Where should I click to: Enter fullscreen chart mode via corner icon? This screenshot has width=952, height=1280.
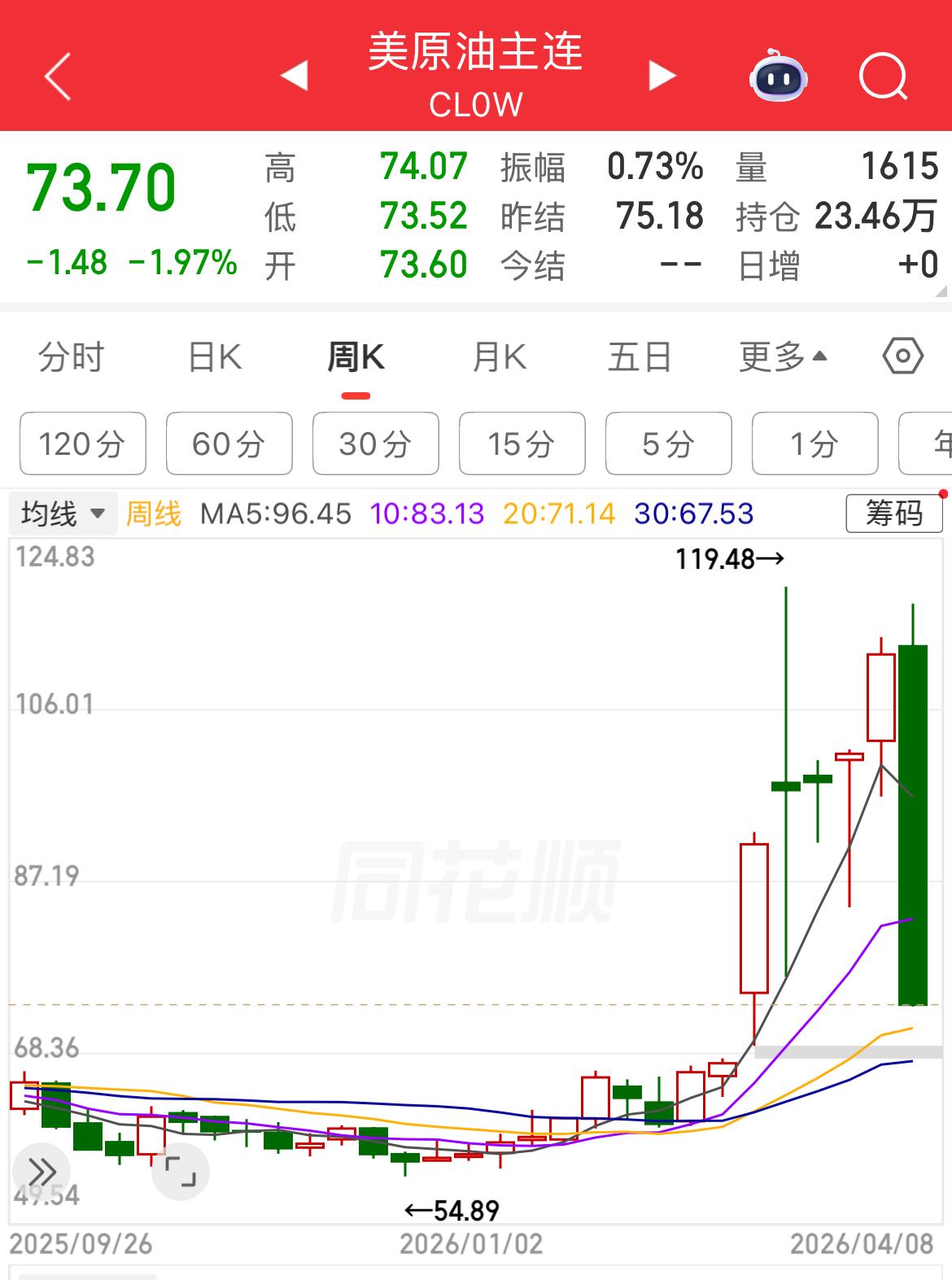click(x=181, y=1173)
